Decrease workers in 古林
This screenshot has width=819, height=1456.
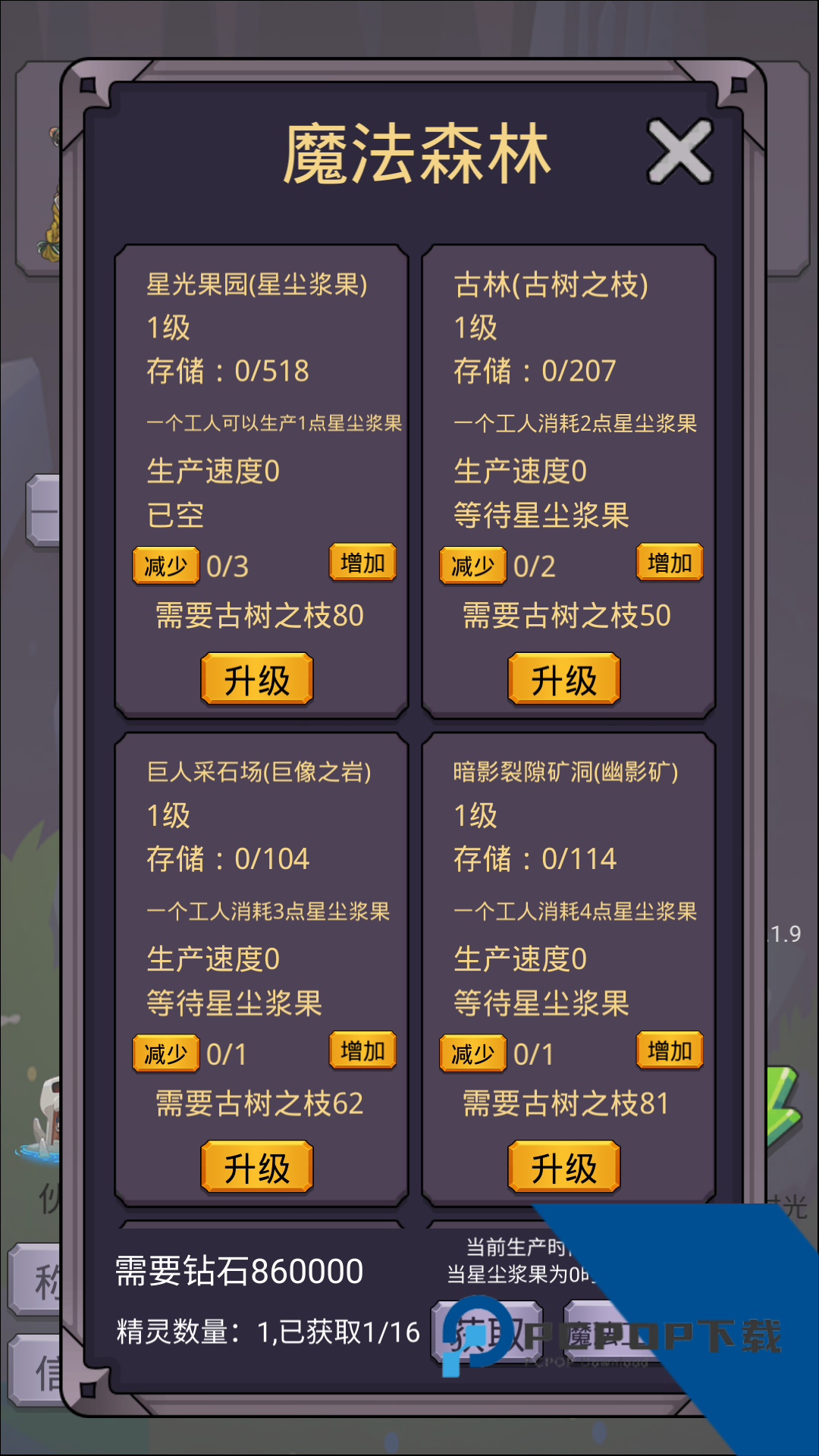[x=472, y=566]
